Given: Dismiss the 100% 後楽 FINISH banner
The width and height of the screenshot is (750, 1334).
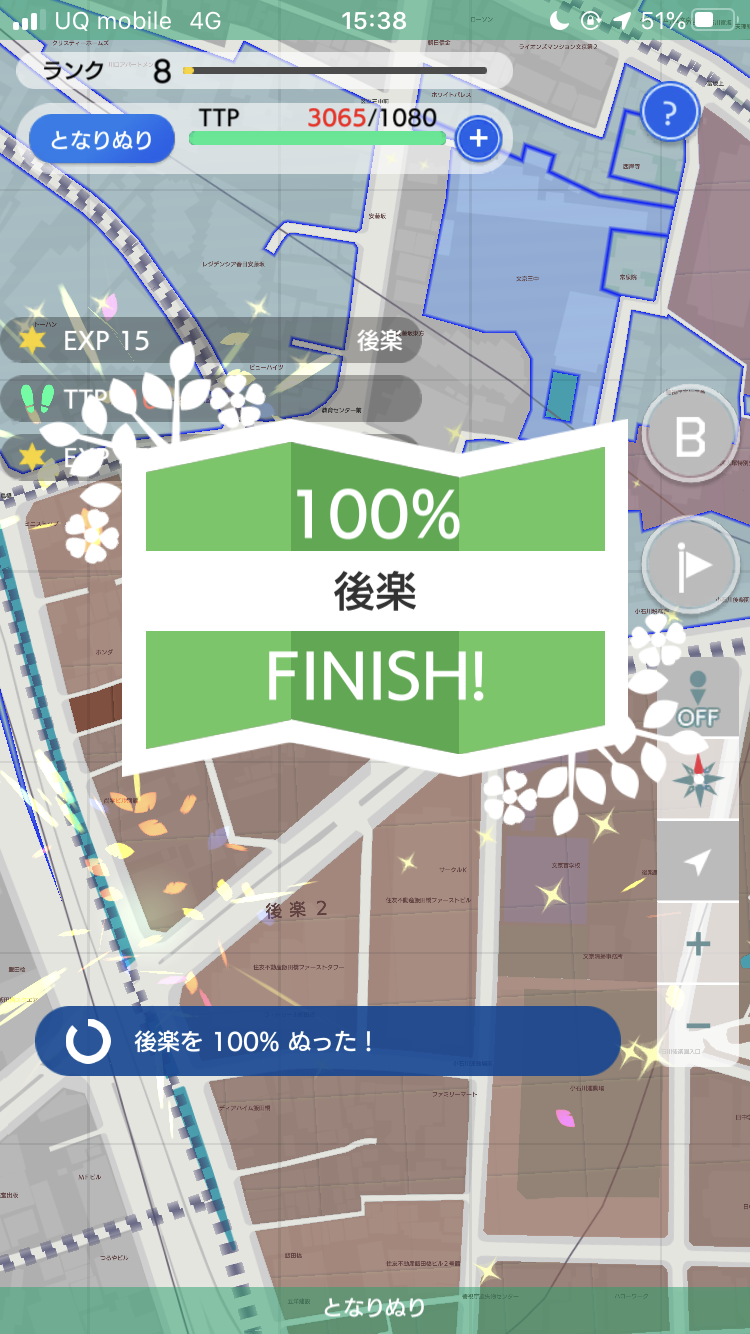Looking at the screenshot, I should (x=375, y=597).
